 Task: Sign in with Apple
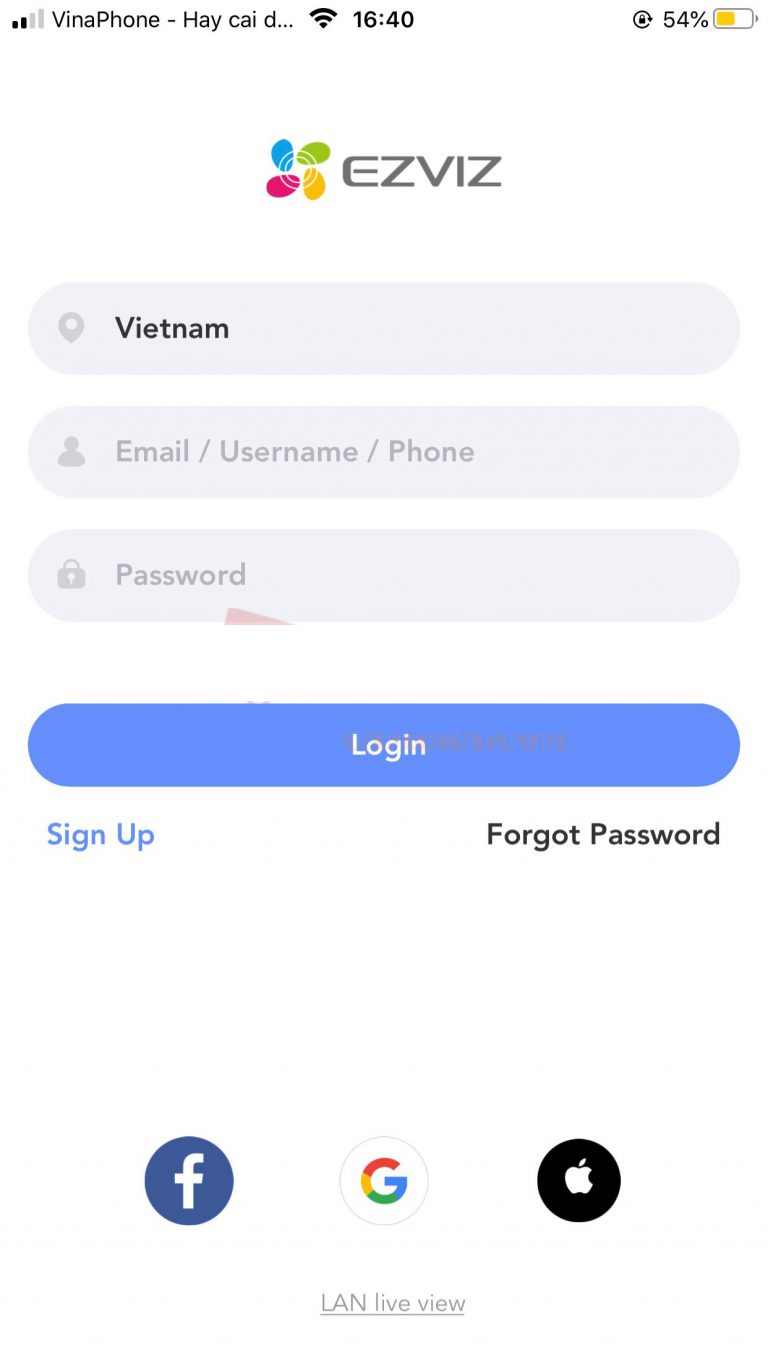(x=579, y=1181)
